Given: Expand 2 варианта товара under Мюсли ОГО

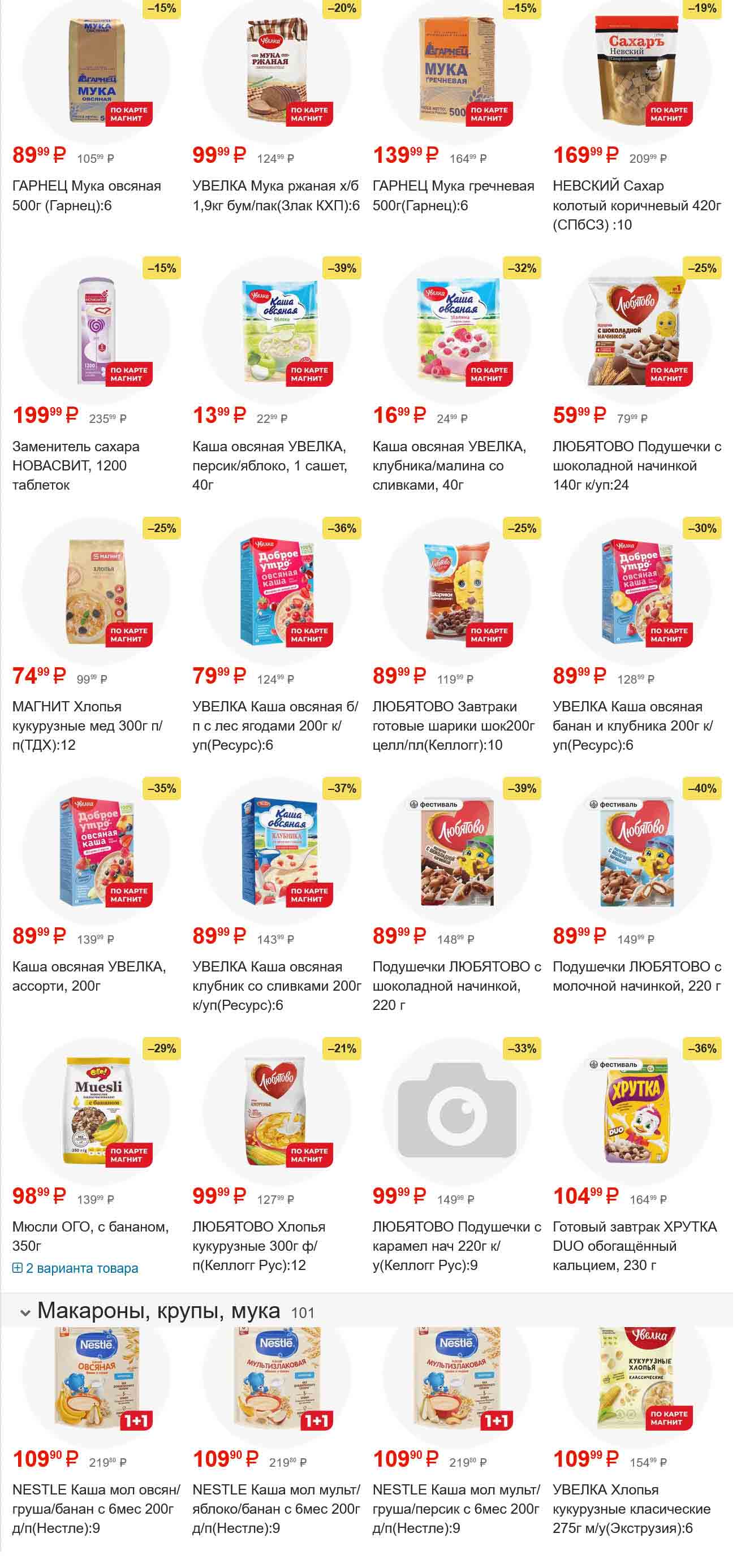Looking at the screenshot, I should tap(75, 1268).
